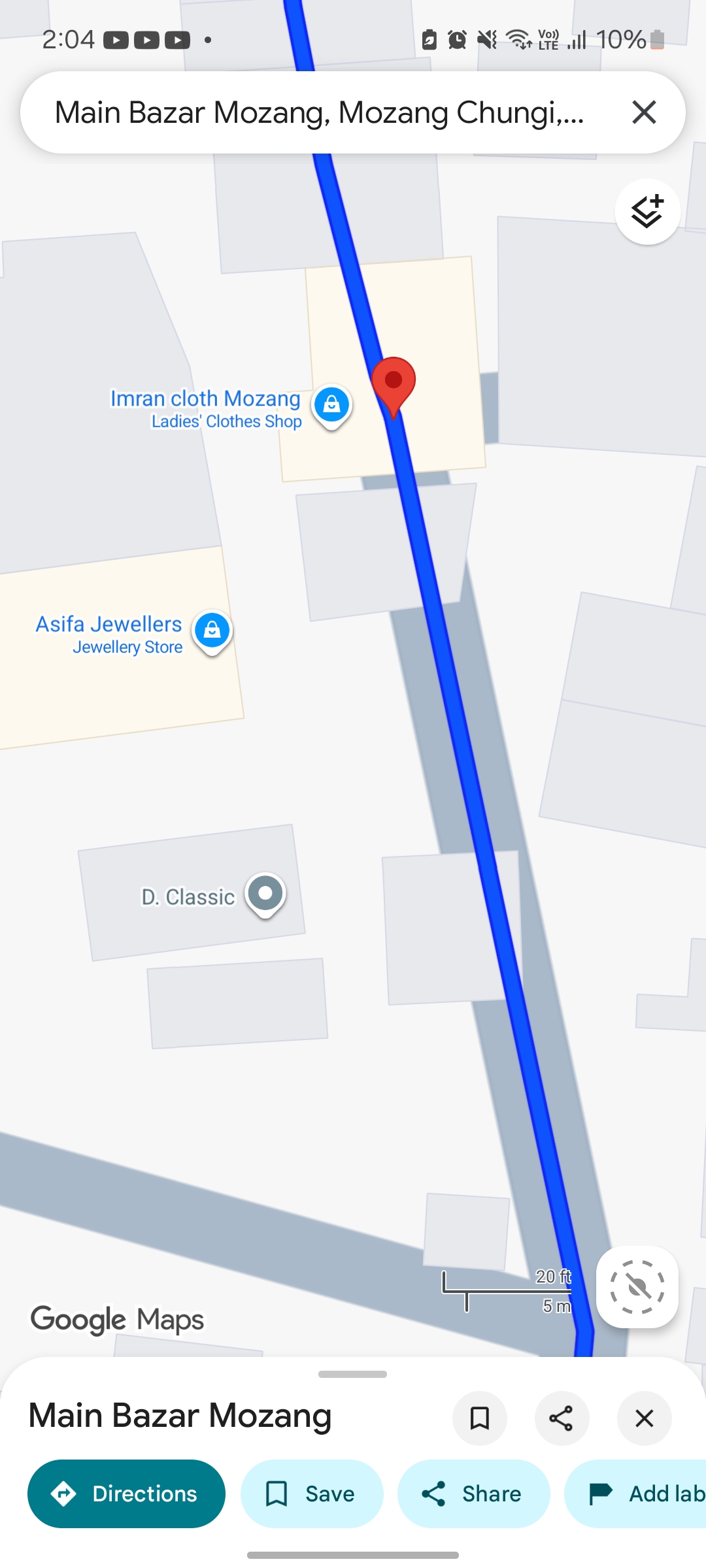This screenshot has height=1568, width=706.
Task: Open the map layers button
Action: click(647, 212)
